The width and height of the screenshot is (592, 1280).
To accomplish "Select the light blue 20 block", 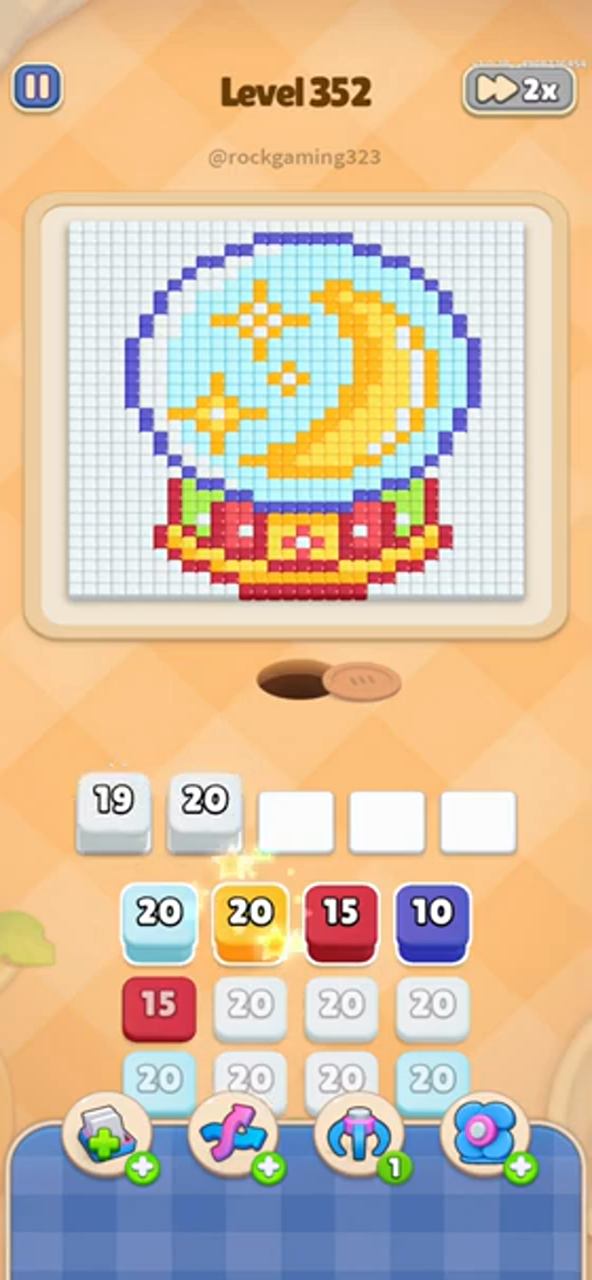I will [x=159, y=922].
